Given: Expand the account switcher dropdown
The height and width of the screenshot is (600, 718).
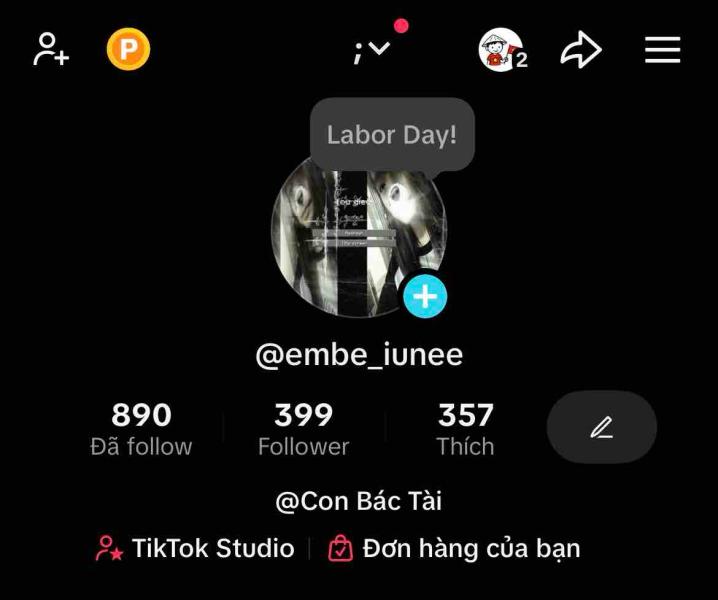Looking at the screenshot, I should click(372, 50).
